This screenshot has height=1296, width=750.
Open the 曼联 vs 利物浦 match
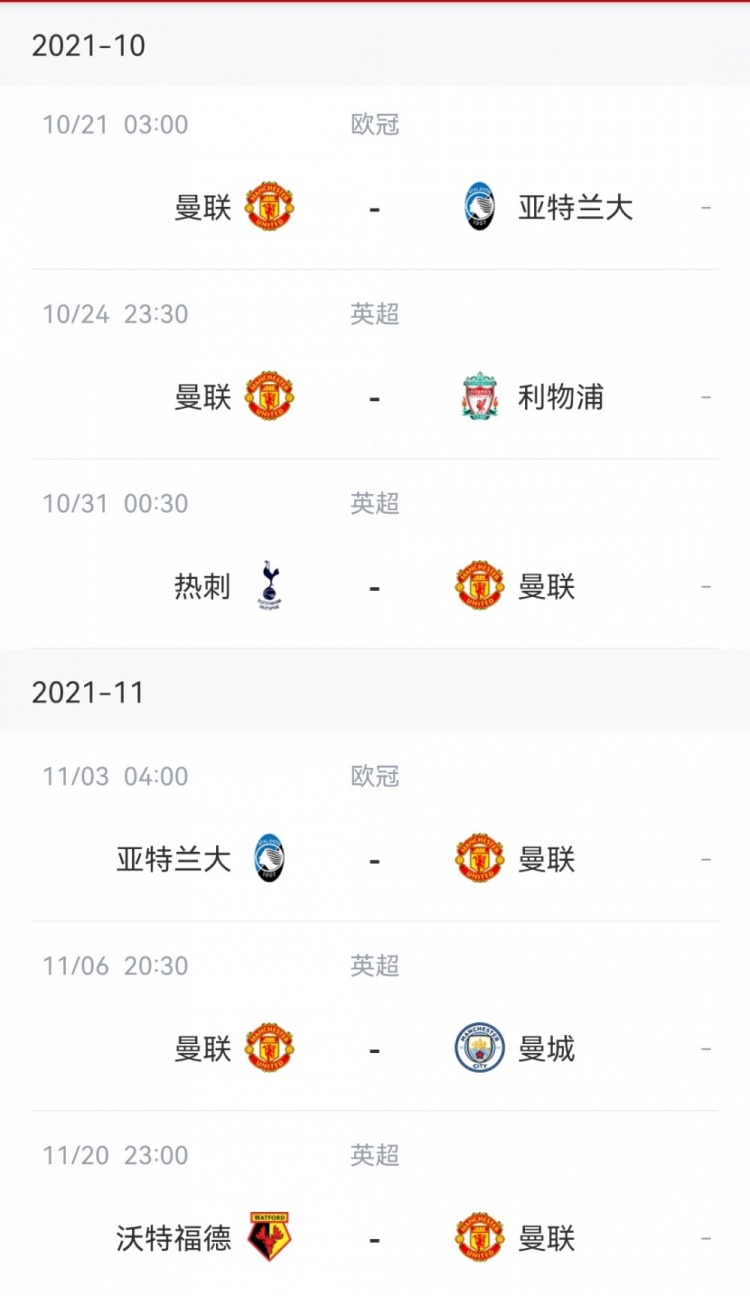(x=374, y=397)
